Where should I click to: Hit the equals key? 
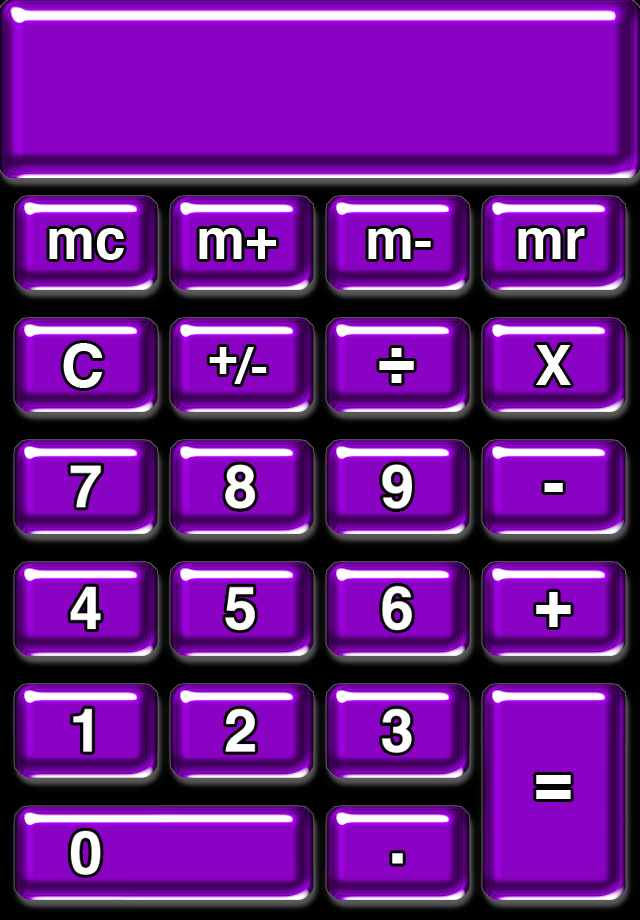[x=553, y=790]
